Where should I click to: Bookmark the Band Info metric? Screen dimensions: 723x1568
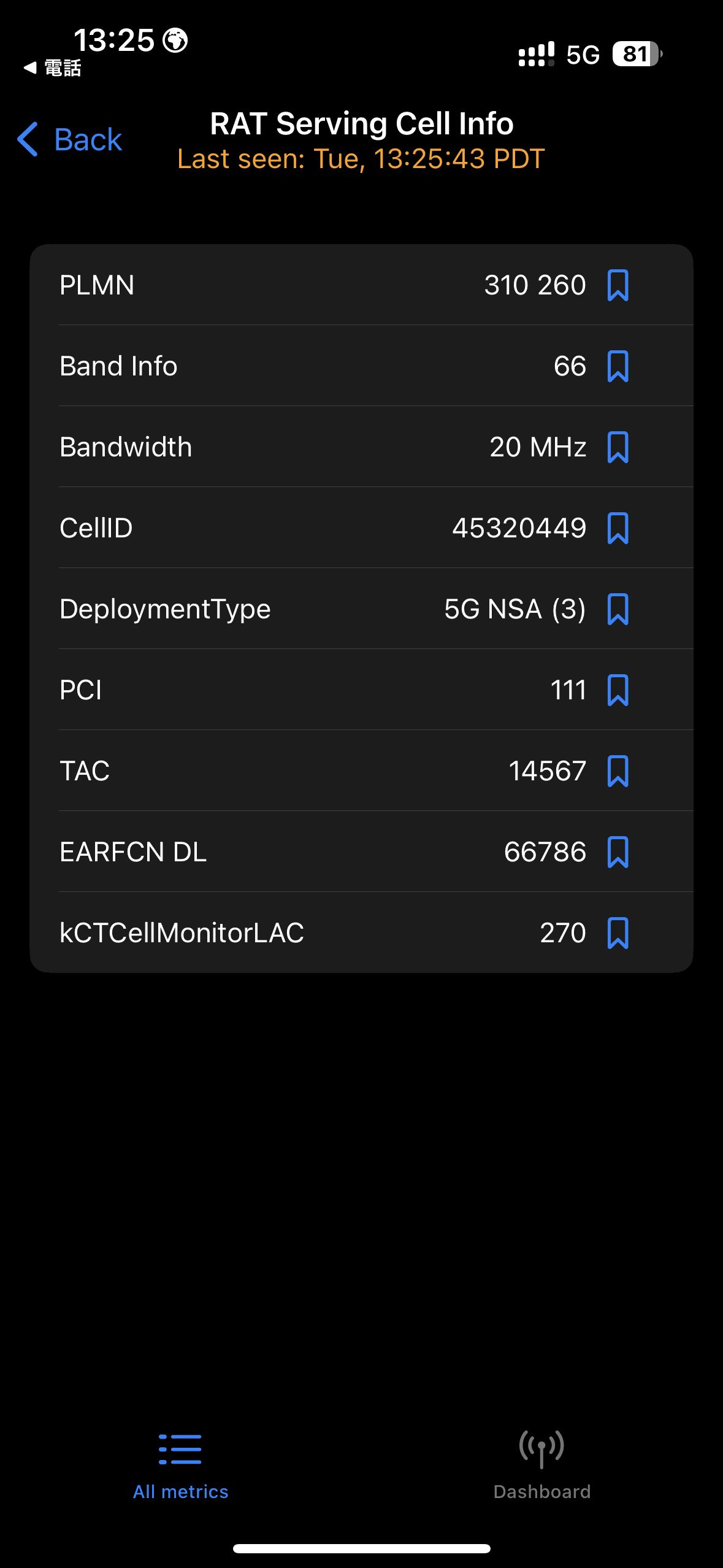(x=619, y=366)
